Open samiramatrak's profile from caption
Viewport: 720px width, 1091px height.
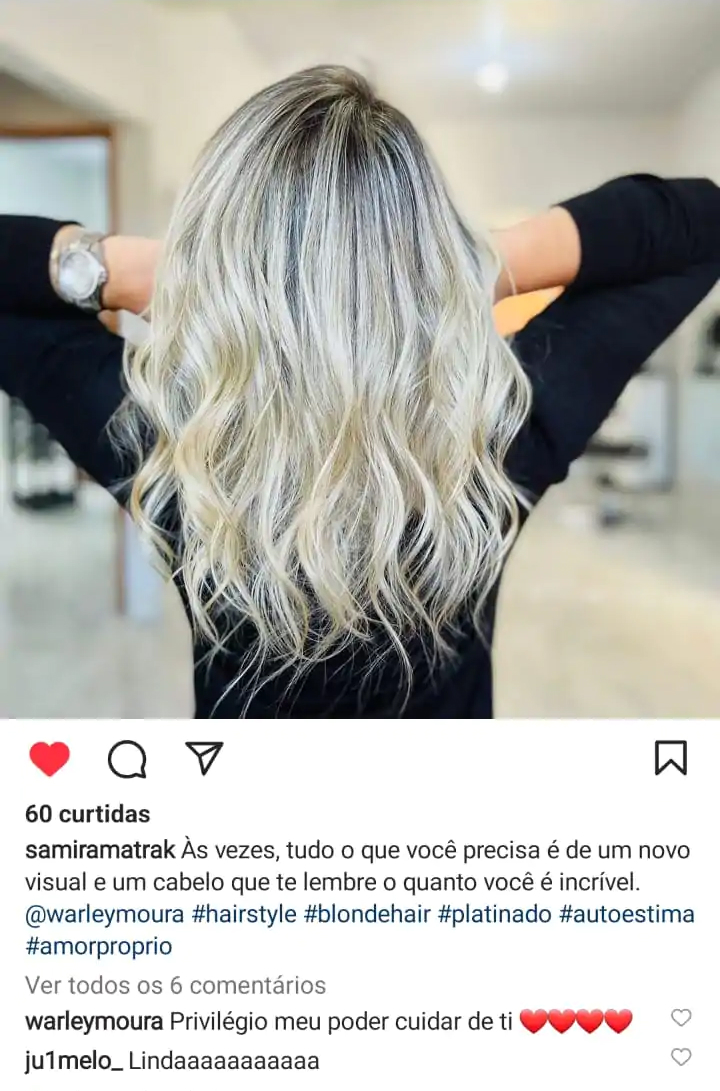click(x=100, y=850)
